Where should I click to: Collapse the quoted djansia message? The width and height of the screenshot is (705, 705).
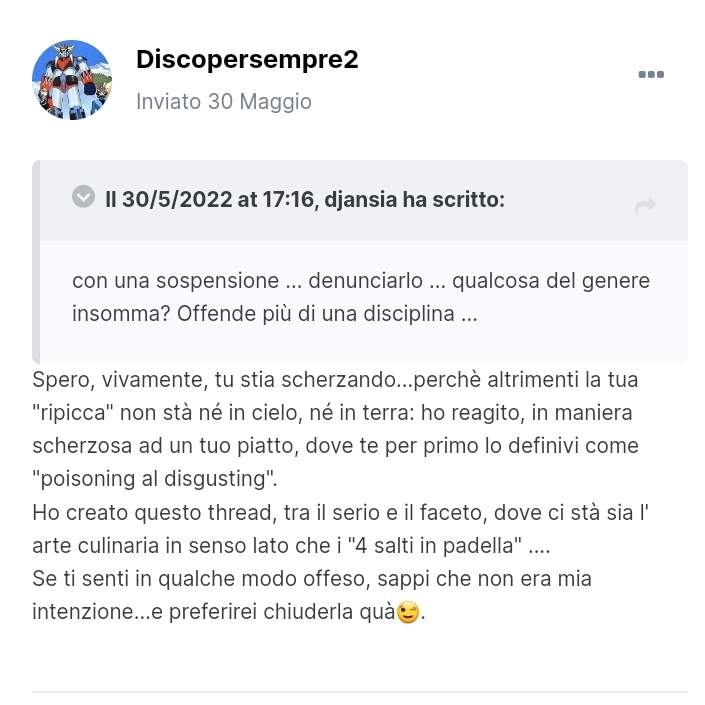click(x=84, y=197)
